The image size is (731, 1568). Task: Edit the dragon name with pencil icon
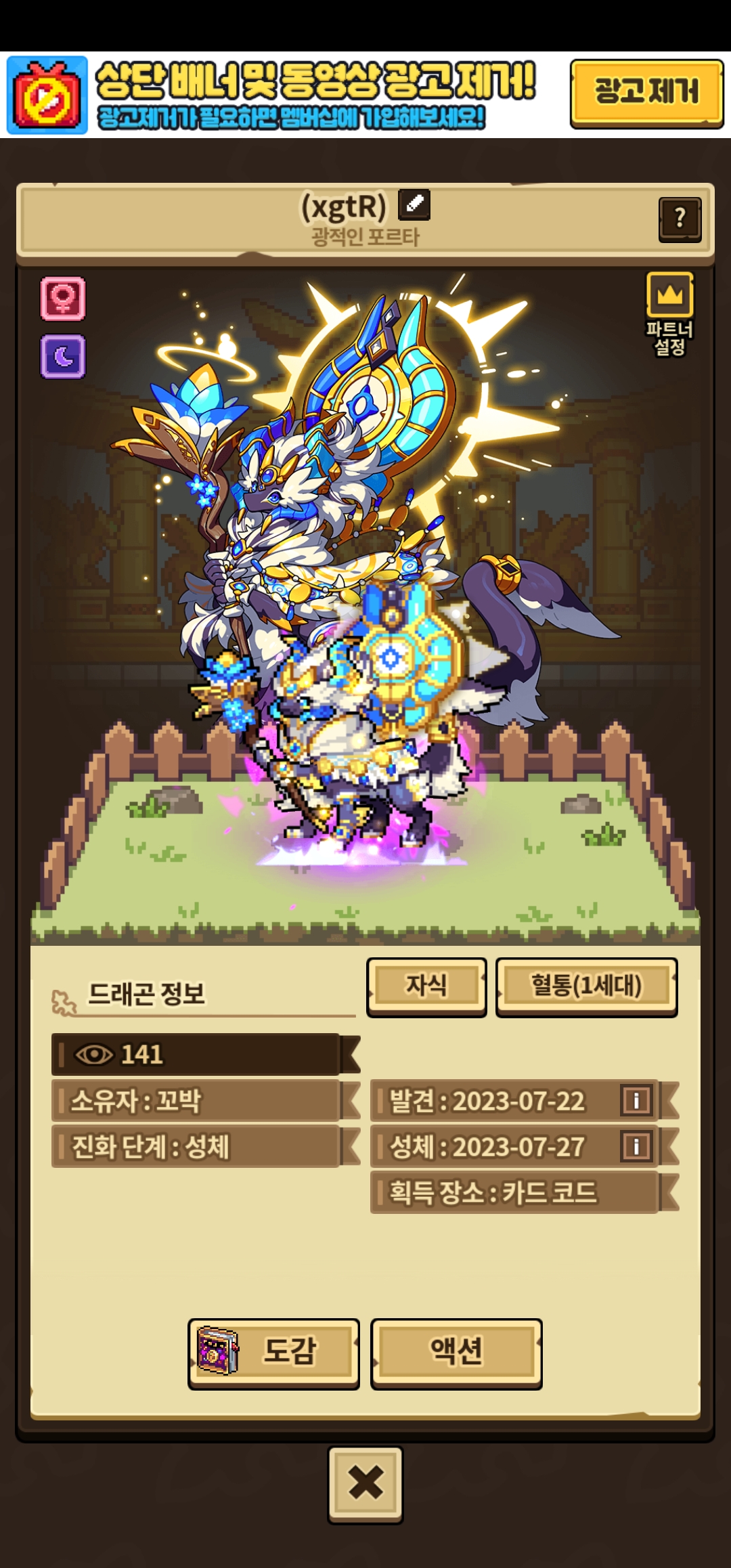point(414,205)
